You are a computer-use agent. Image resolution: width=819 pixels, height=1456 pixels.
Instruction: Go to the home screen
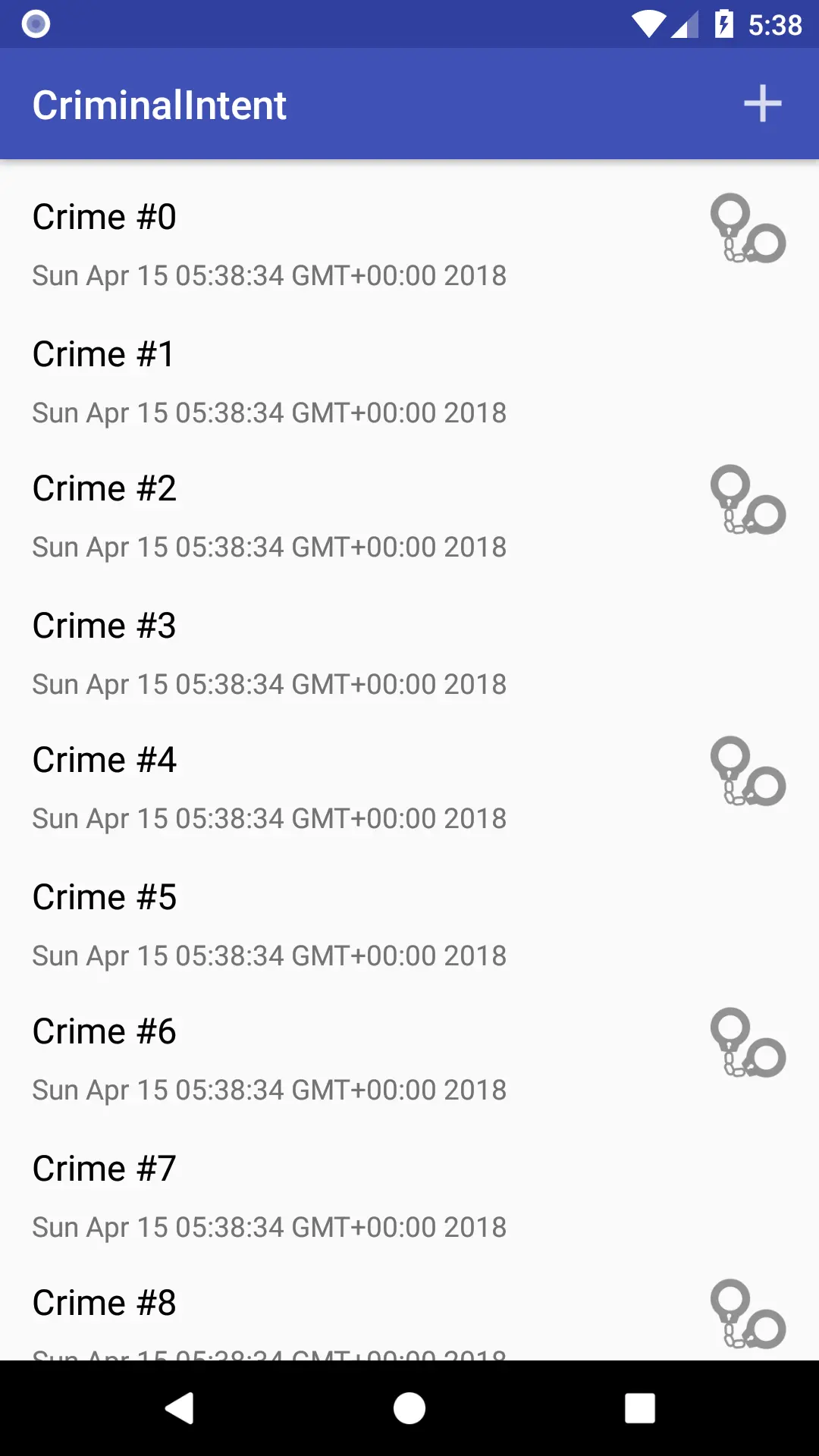(409, 1408)
